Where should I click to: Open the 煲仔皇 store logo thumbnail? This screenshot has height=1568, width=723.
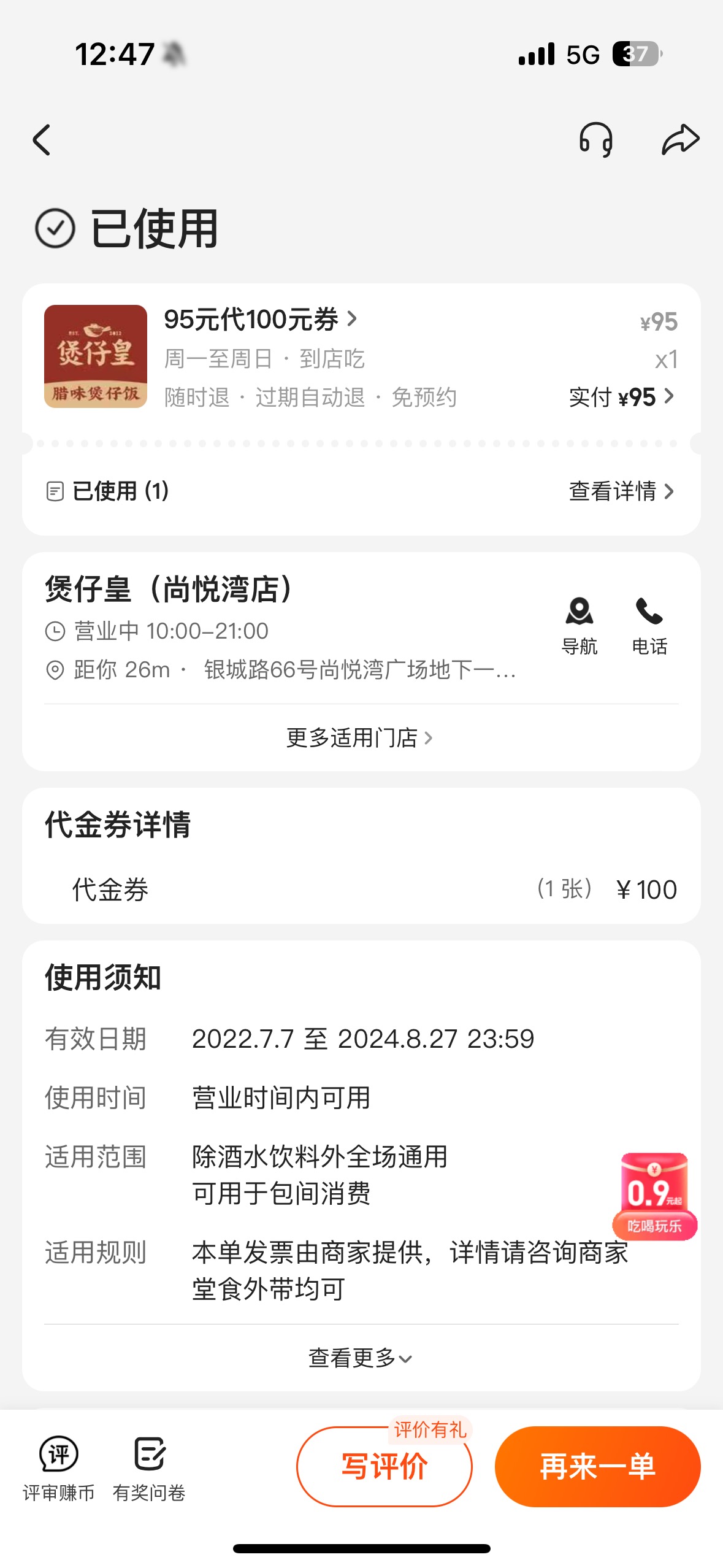tap(96, 356)
